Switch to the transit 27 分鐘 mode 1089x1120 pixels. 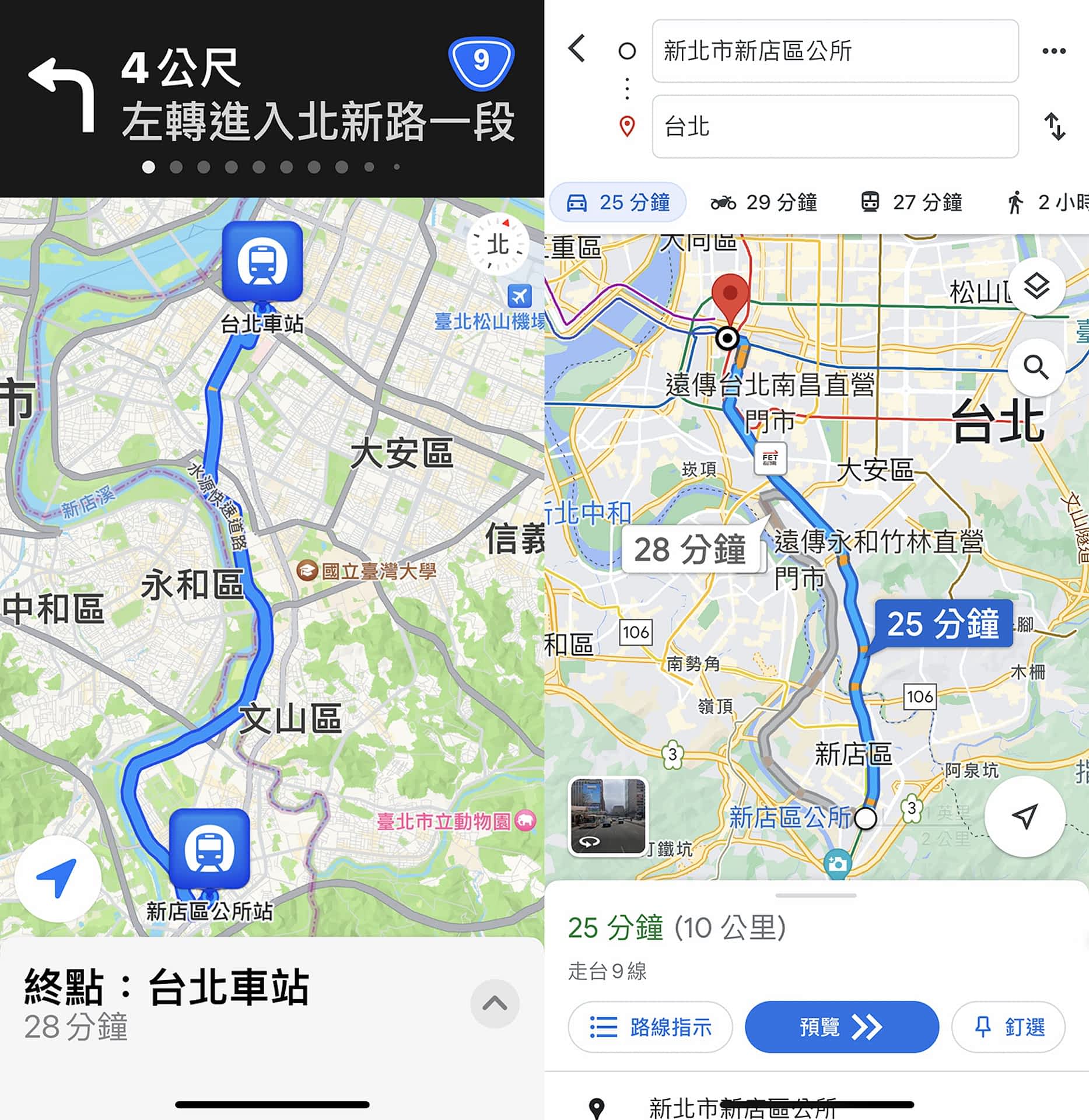[x=912, y=202]
